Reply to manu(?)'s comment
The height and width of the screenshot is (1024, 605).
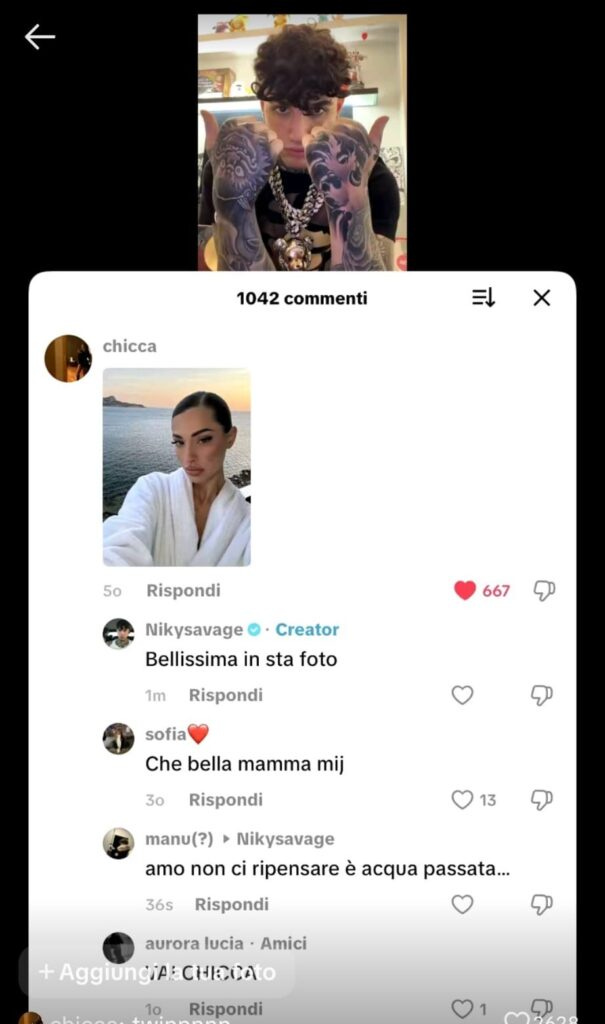click(231, 904)
